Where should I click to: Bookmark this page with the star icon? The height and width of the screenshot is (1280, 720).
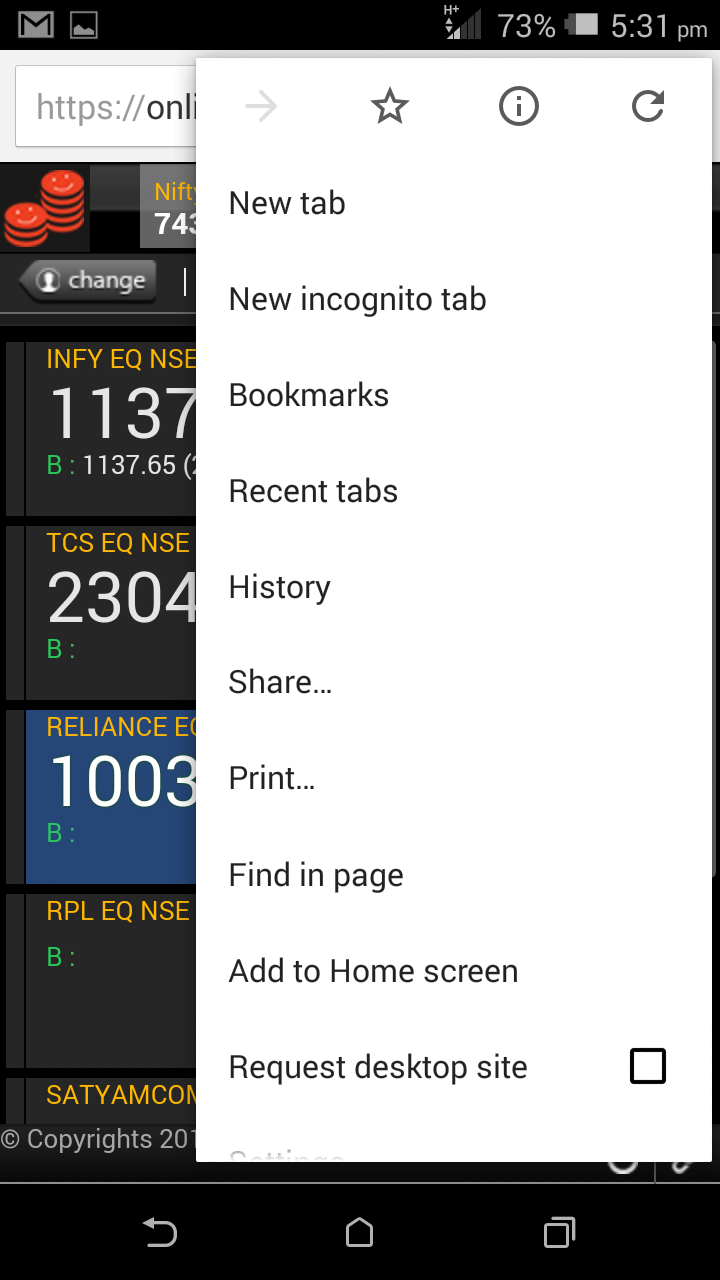point(390,106)
